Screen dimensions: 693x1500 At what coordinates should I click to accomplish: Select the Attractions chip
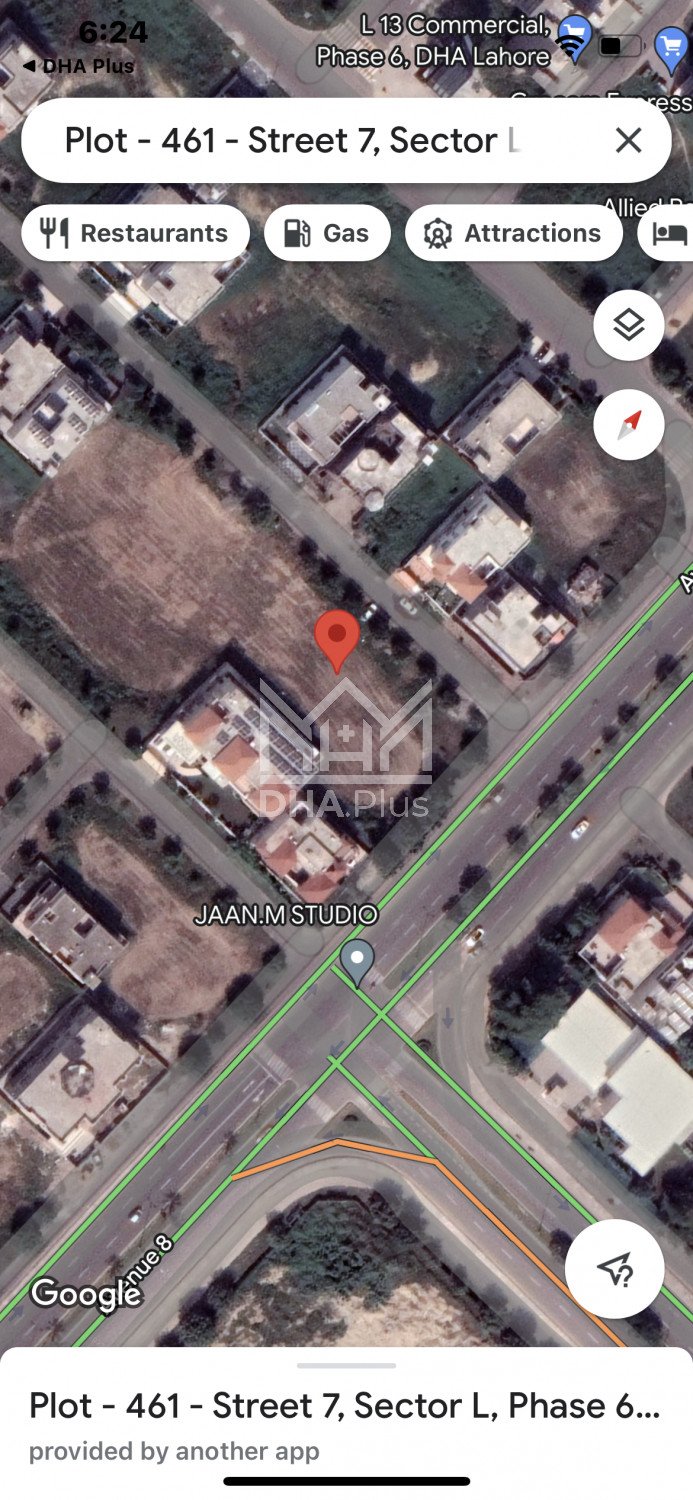click(513, 233)
